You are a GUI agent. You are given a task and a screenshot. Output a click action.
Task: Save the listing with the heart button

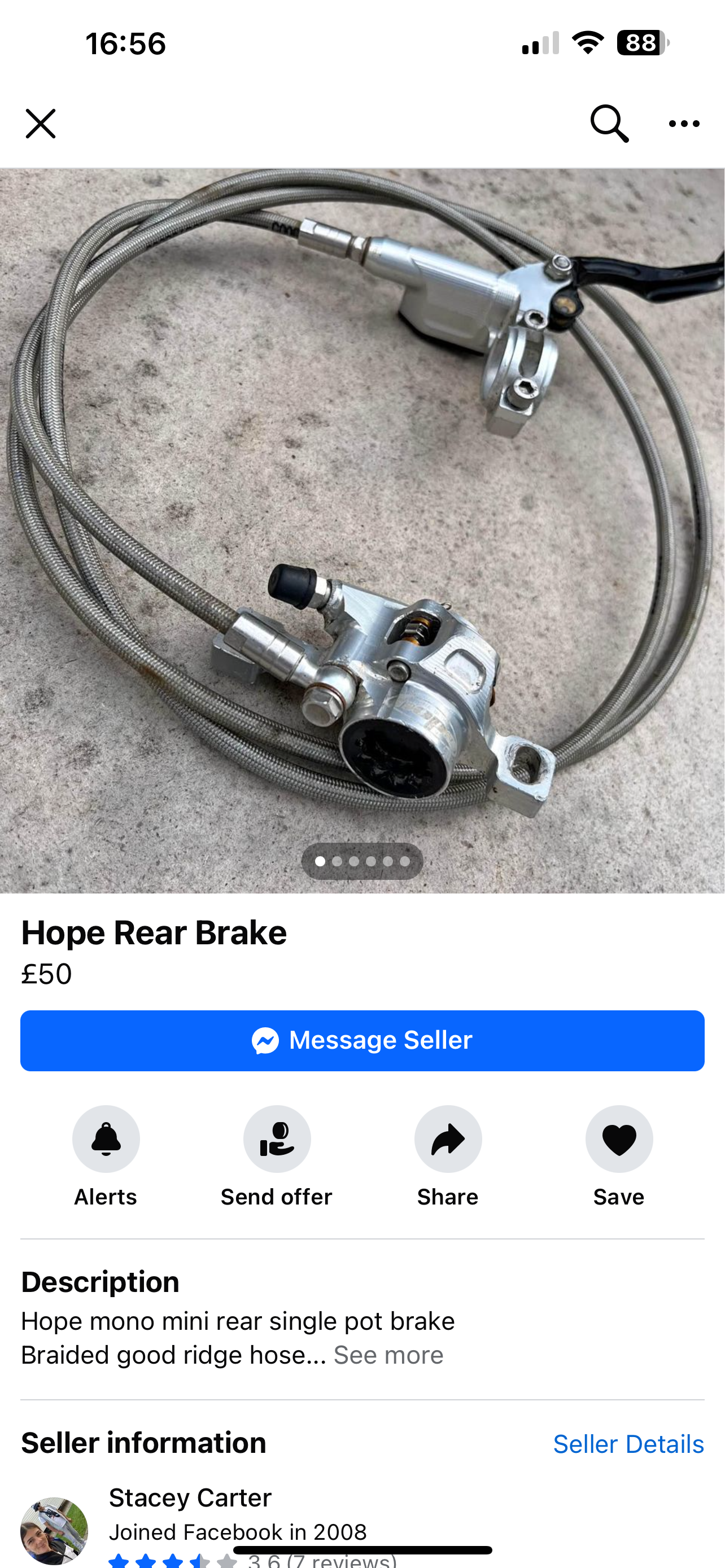click(x=619, y=1138)
